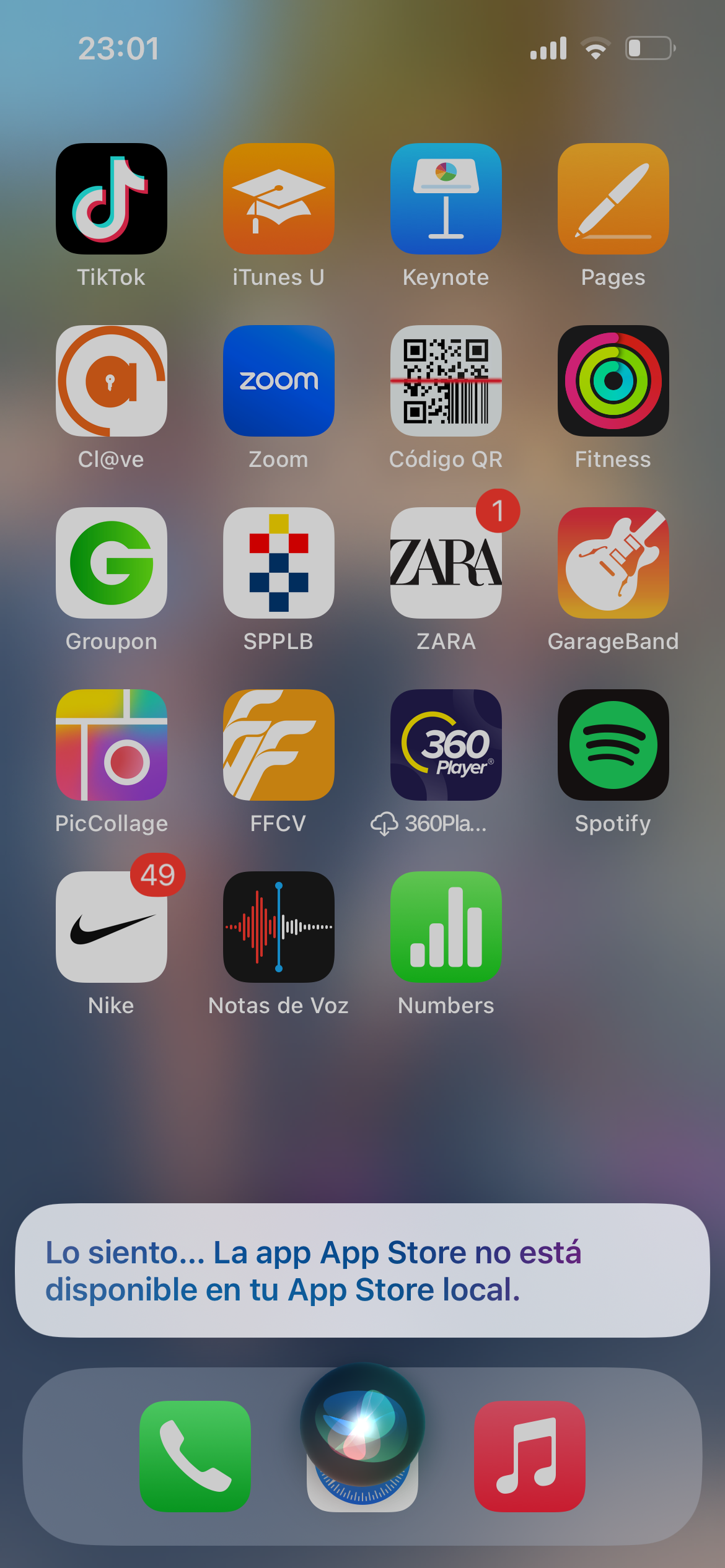The image size is (725, 1568).
Task: Open the Pages app
Action: pyautogui.click(x=613, y=199)
